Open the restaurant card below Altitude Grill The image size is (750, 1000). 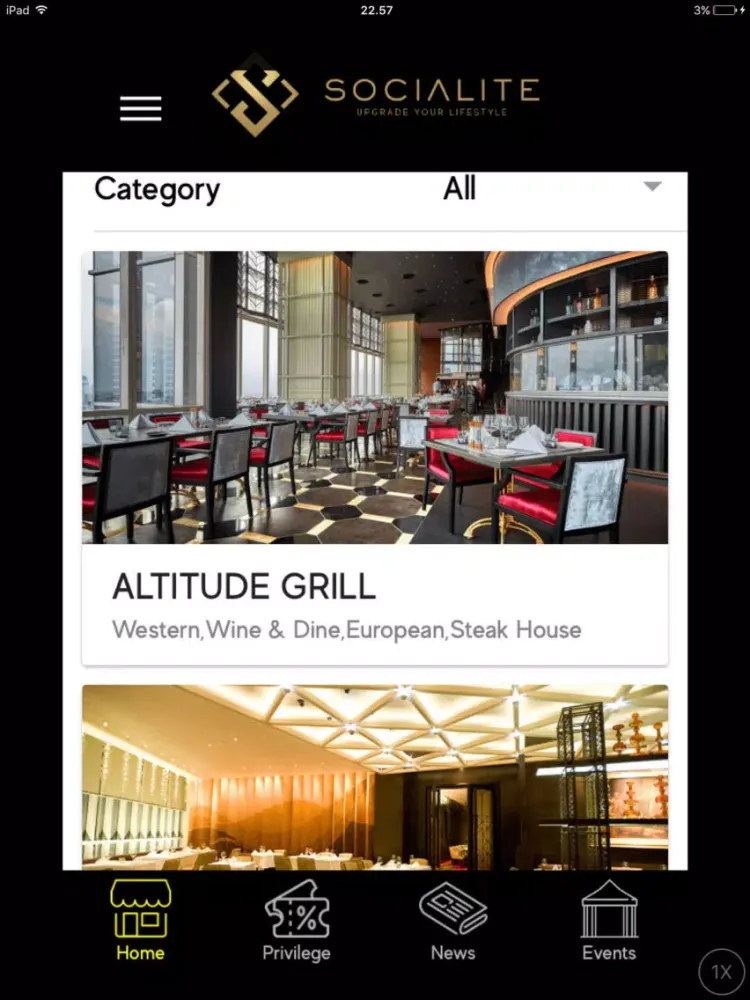[375, 777]
